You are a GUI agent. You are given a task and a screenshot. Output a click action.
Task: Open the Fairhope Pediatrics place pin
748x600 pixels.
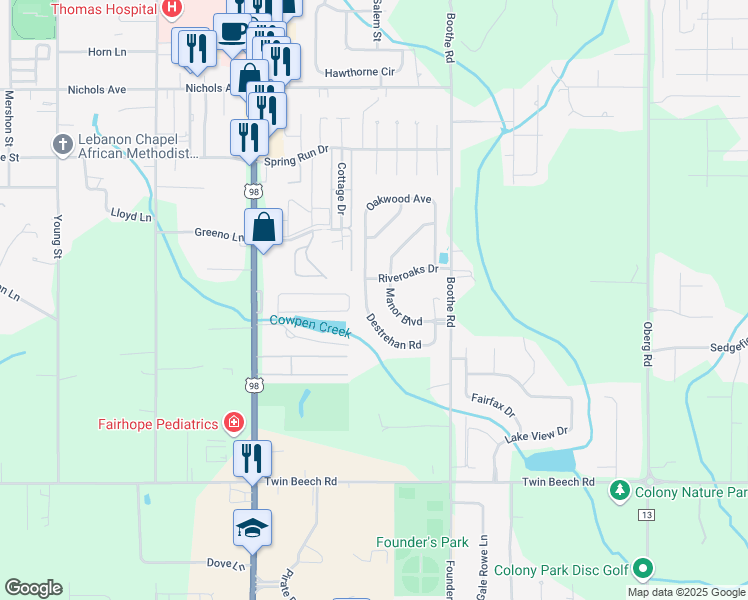233,423
